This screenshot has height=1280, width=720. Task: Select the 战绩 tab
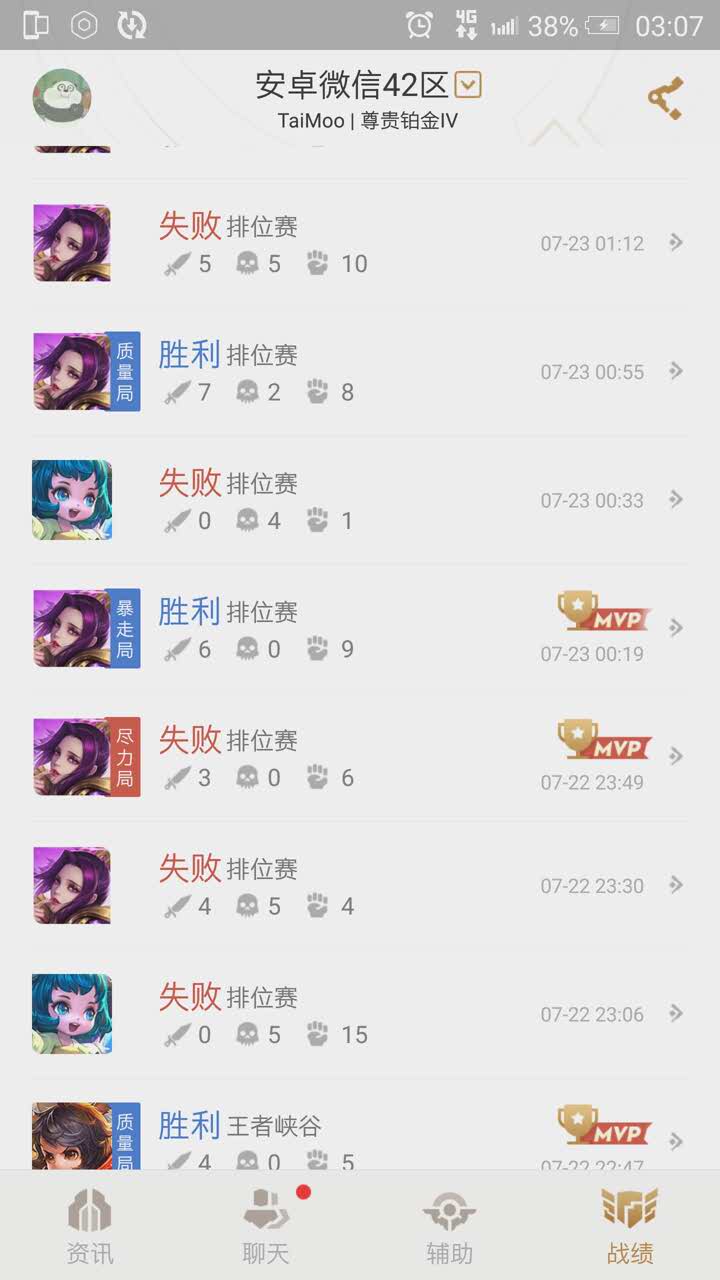(630, 1226)
